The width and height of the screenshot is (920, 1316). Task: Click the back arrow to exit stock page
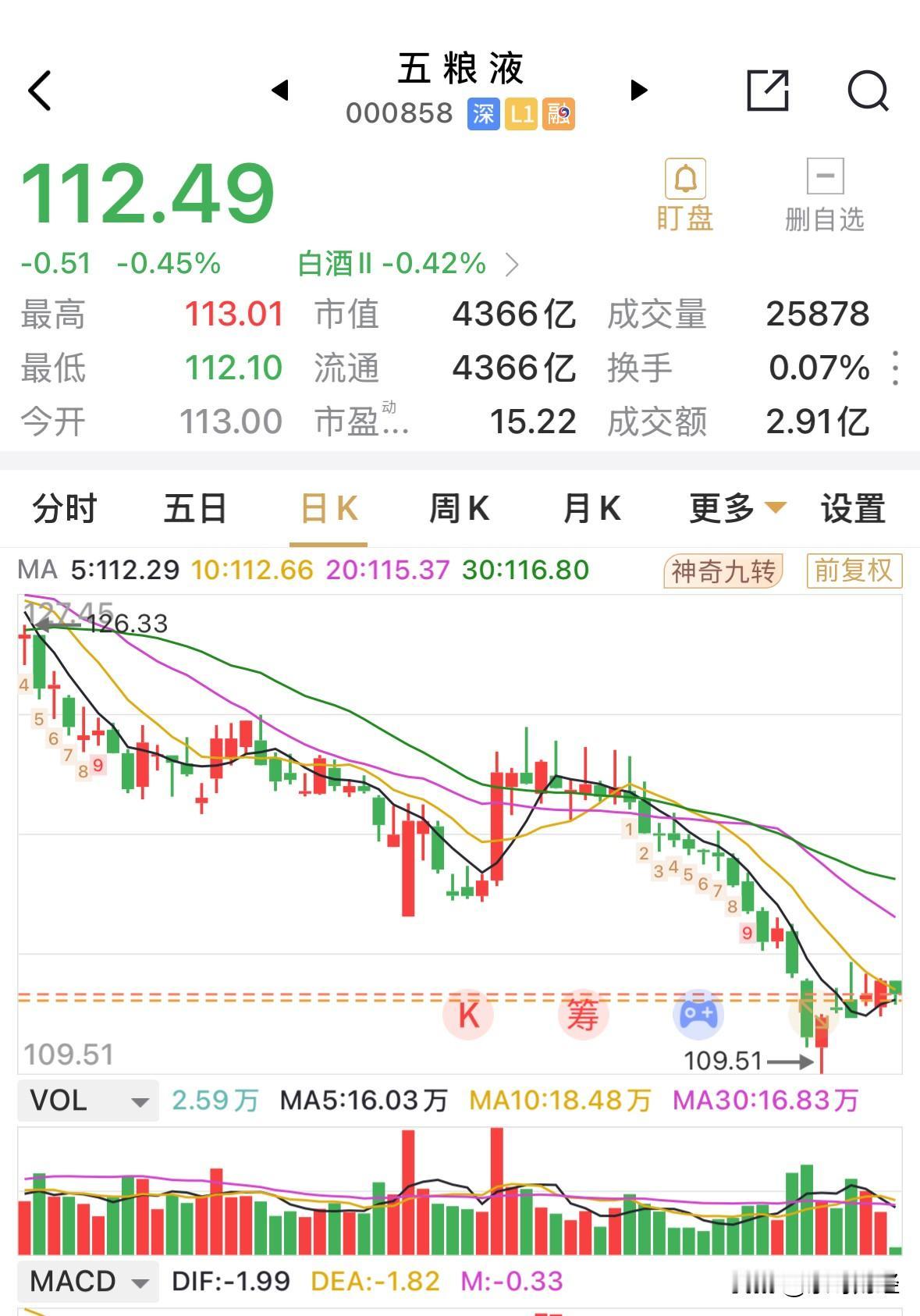[38, 91]
